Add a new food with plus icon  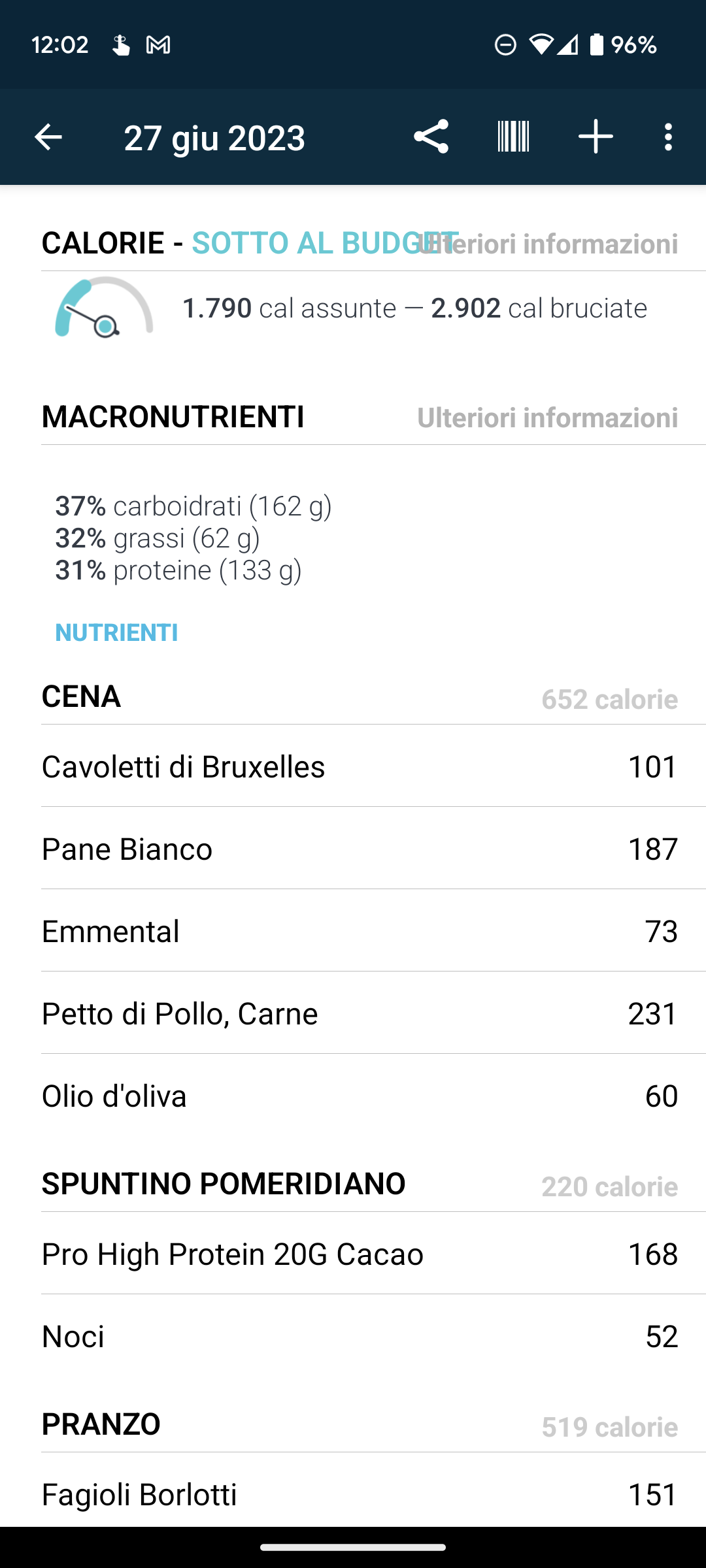[x=596, y=137]
